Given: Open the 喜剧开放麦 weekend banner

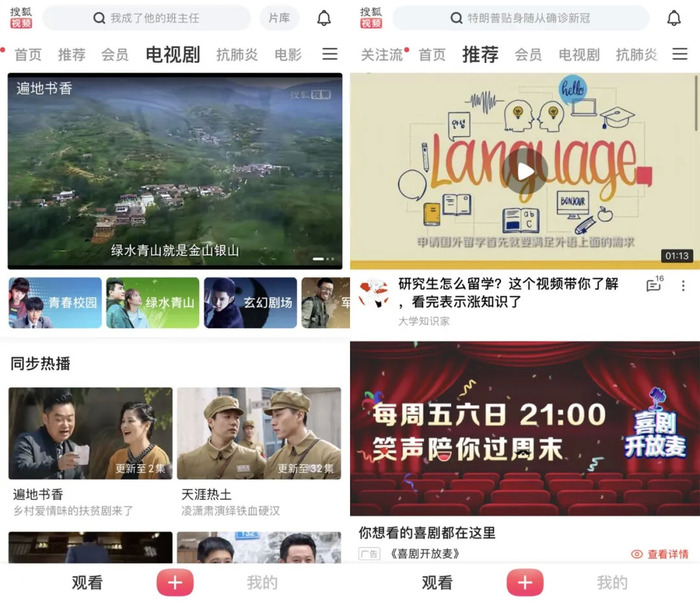Looking at the screenshot, I should tap(524, 428).
